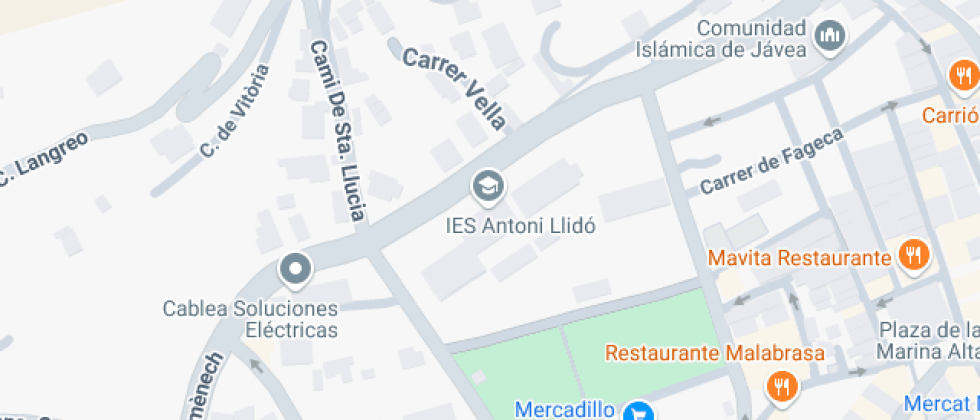Open the Mavita Restaurante marker
980x420 pixels.
[911, 256]
